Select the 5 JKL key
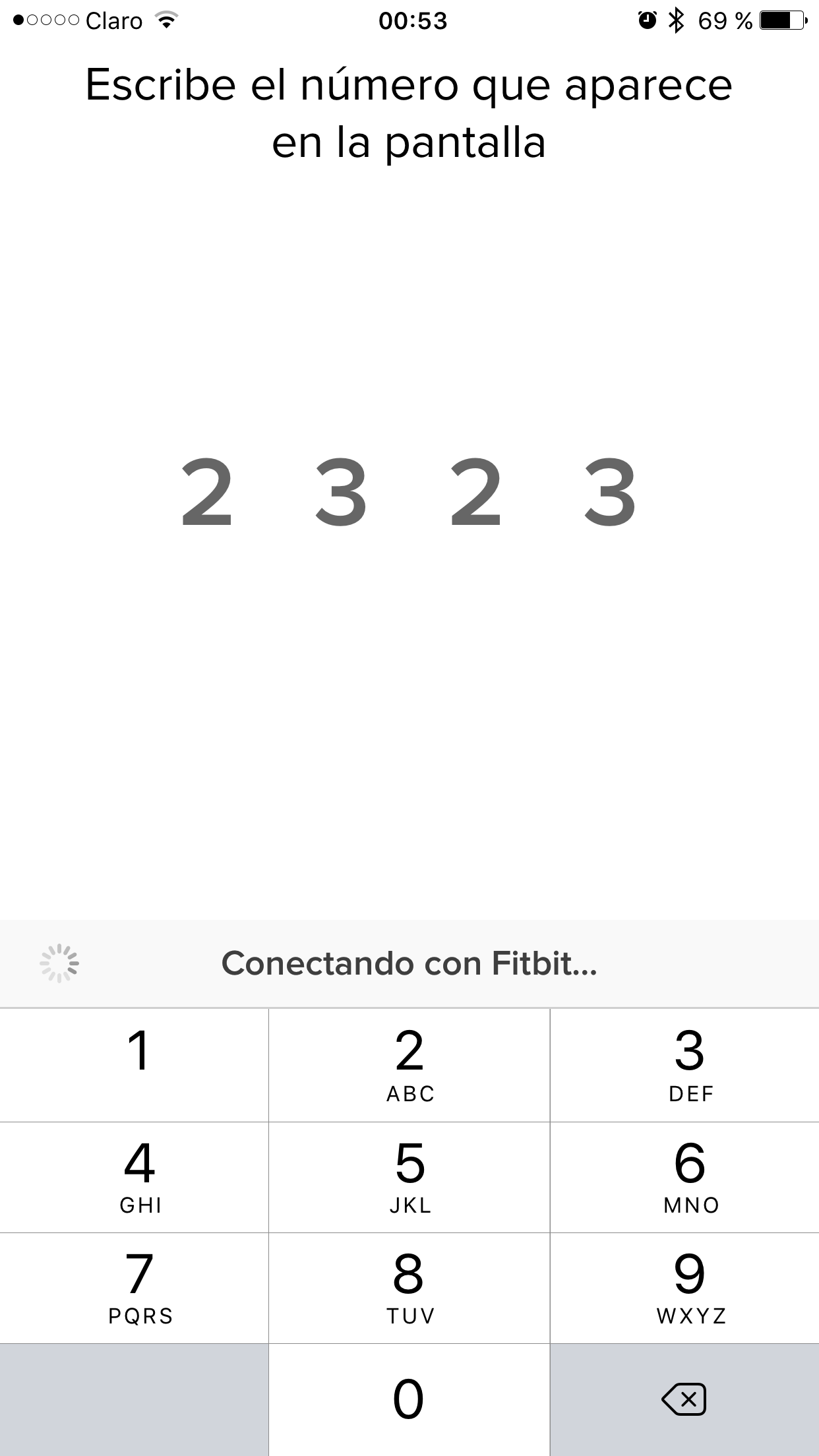Image resolution: width=819 pixels, height=1456 pixels. point(409,1177)
